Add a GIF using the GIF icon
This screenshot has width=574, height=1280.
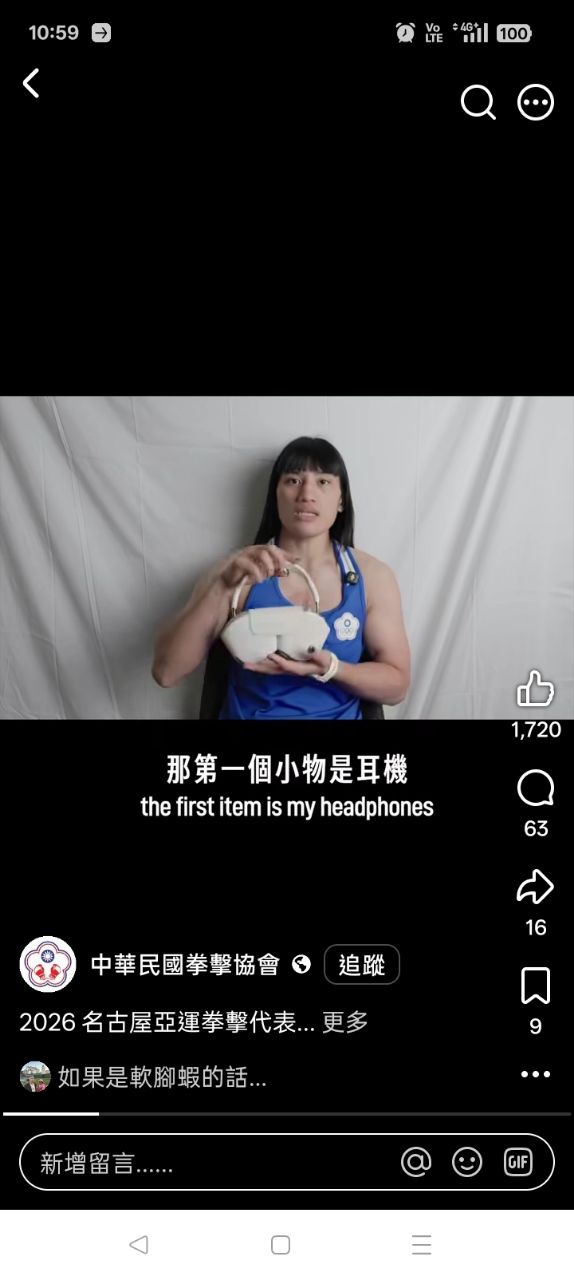518,1162
